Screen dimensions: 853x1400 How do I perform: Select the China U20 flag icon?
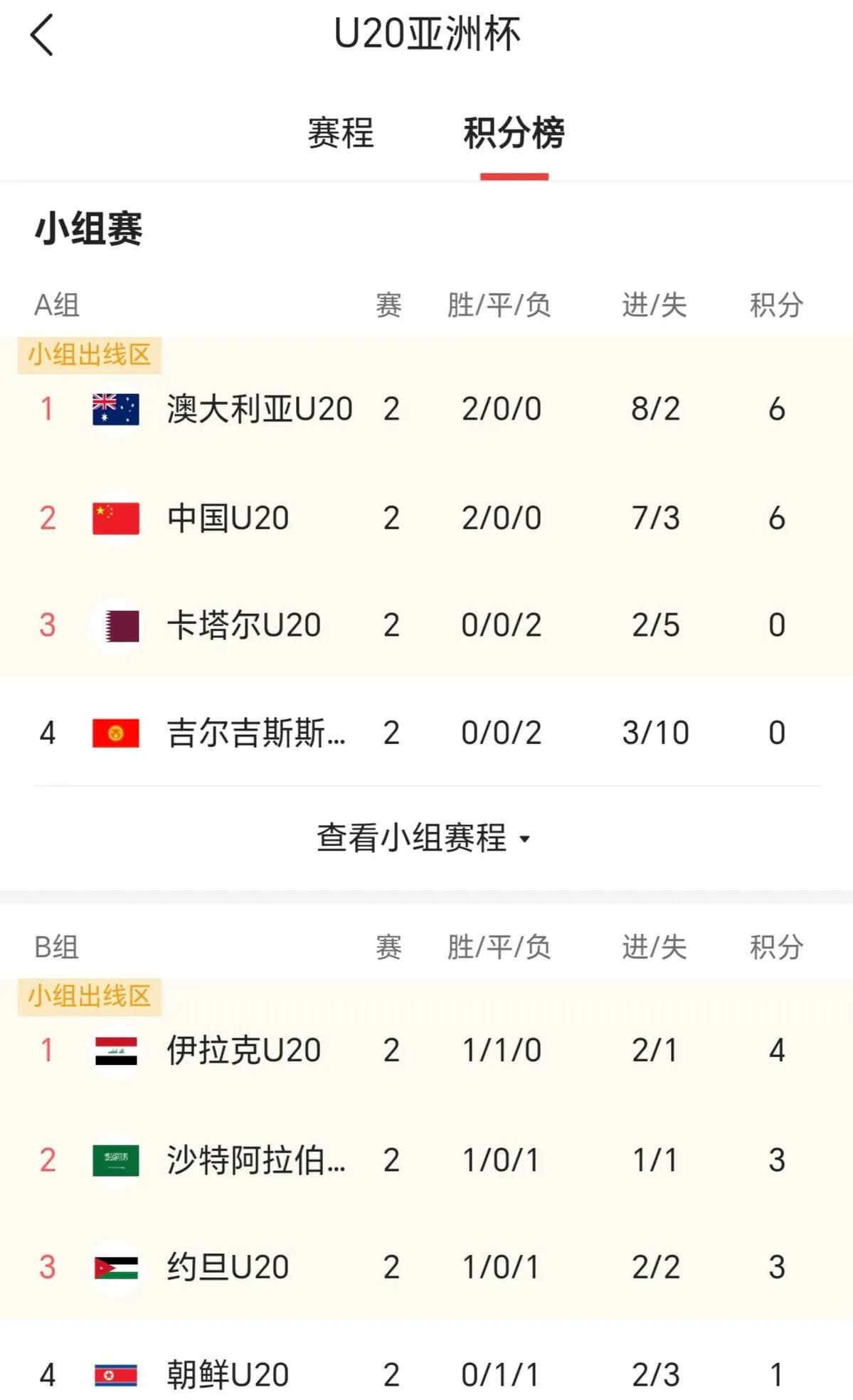(115, 518)
